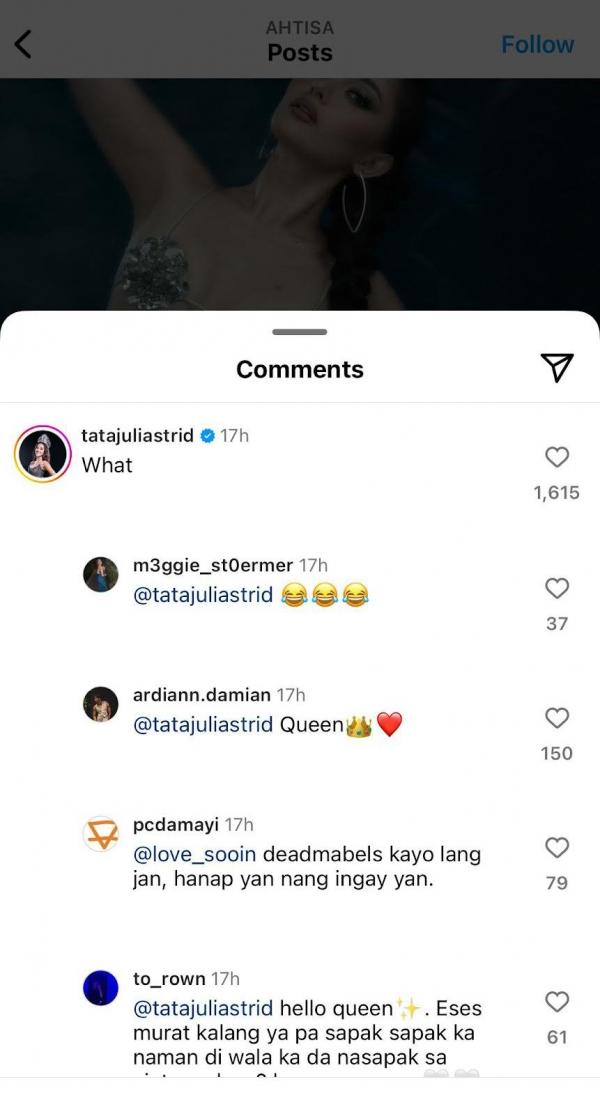Open the @tatajuliastrid mention in ardiann.damian's reply
Viewport: 600px width, 1093px height.
203,725
